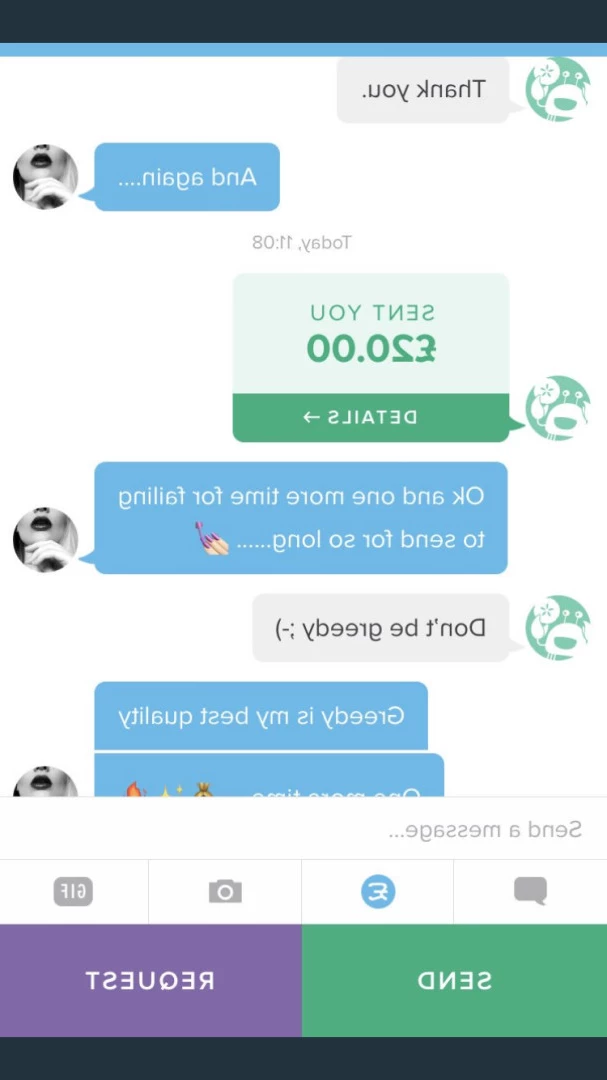Open green avatar next to 'Thank you.'
The width and height of the screenshot is (607, 1080).
click(x=558, y=90)
